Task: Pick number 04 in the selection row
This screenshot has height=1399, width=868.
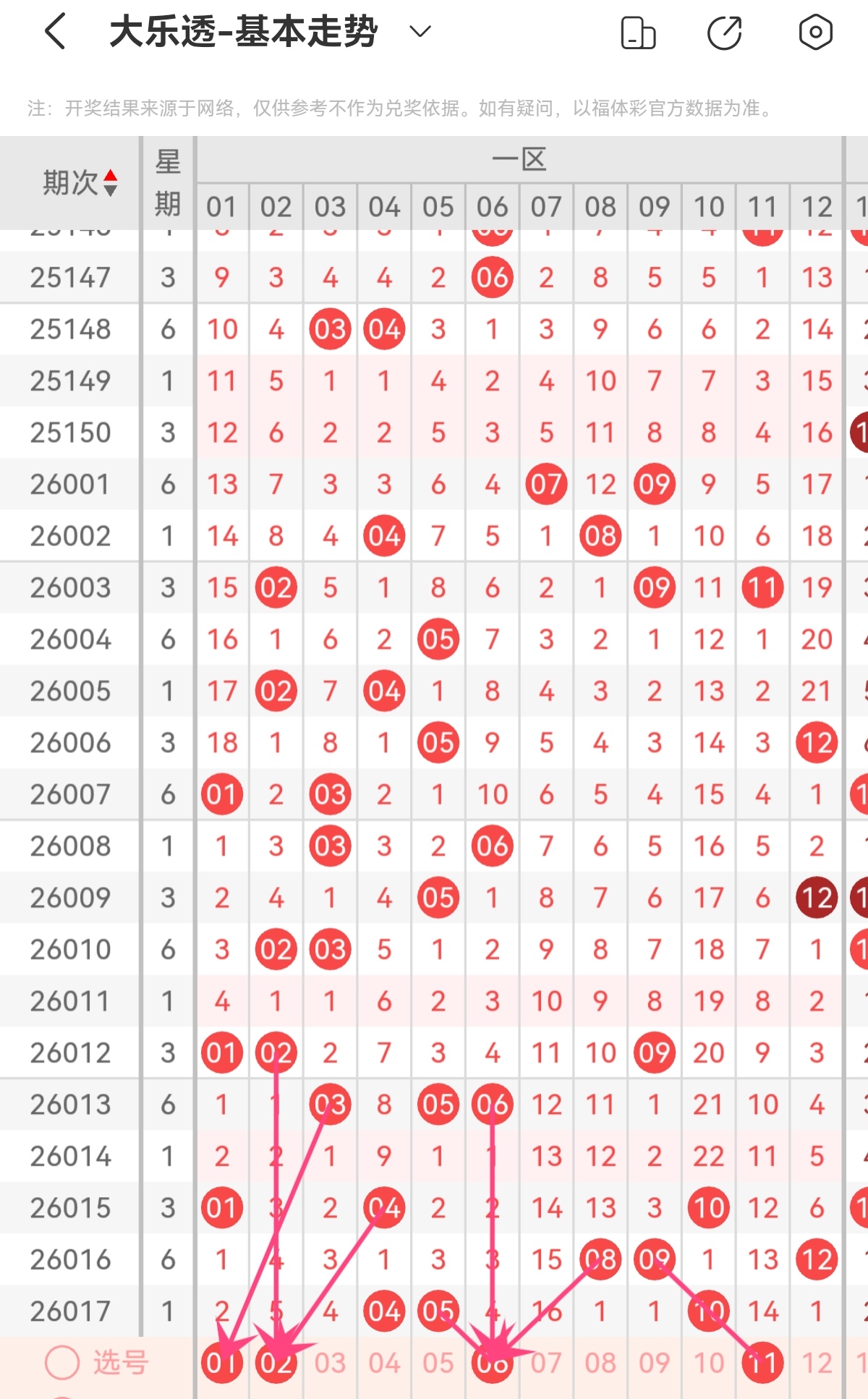Action: (x=384, y=1363)
